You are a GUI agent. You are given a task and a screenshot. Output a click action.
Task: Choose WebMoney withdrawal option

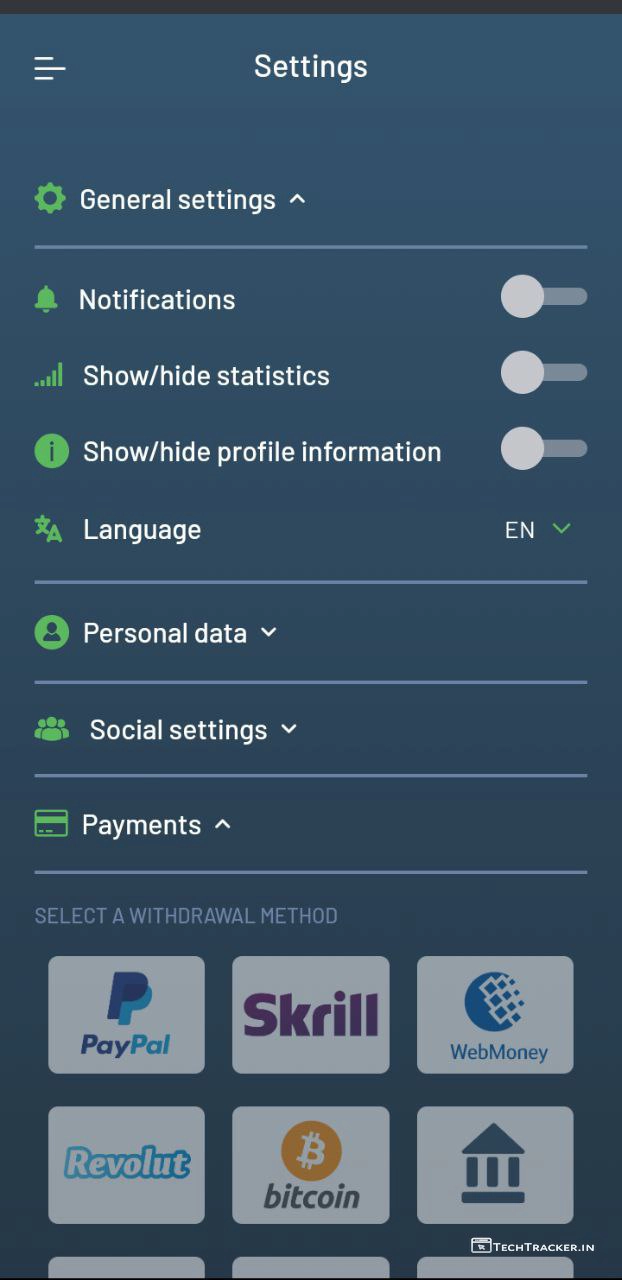495,1015
